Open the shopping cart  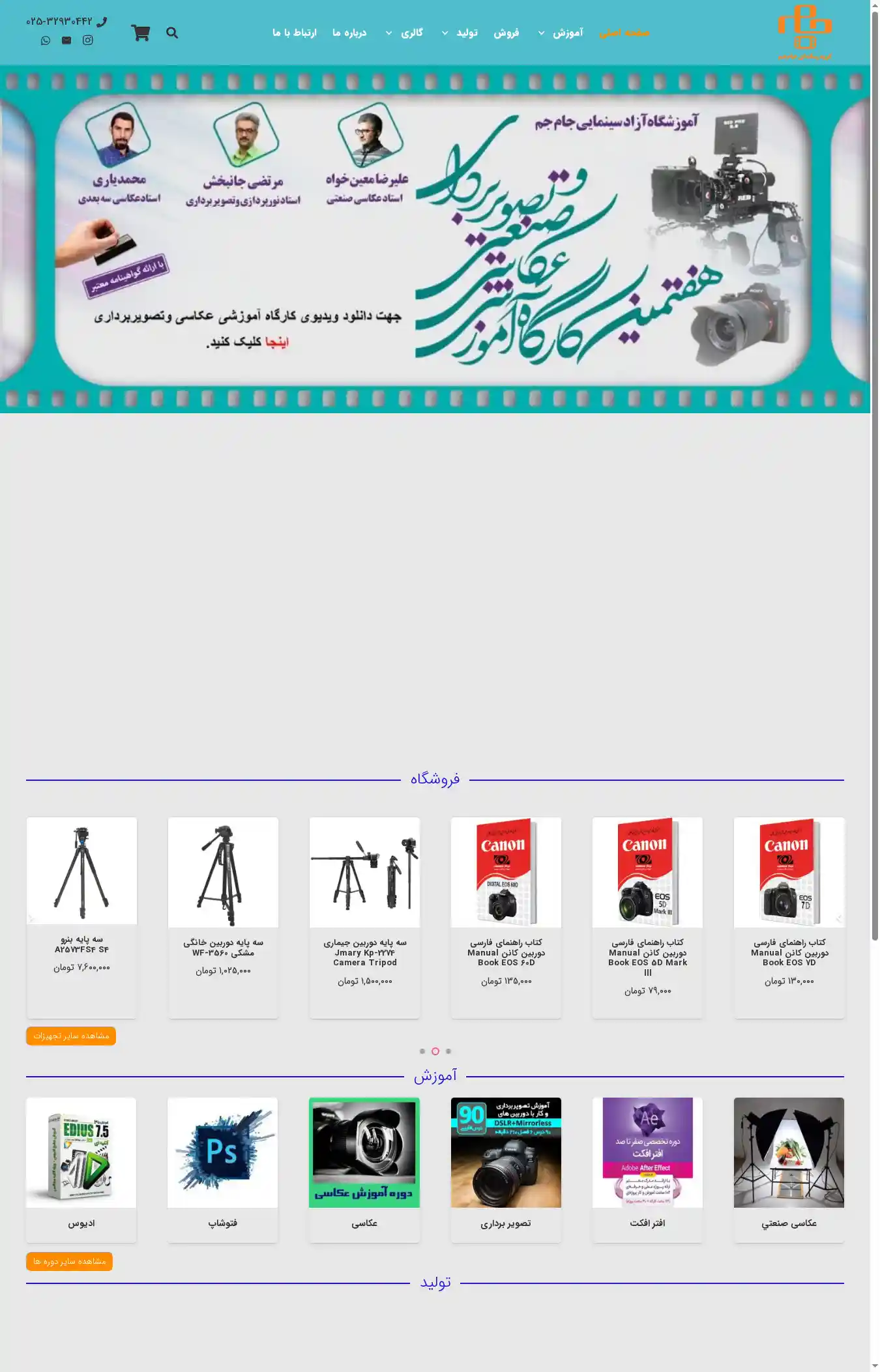coord(141,33)
